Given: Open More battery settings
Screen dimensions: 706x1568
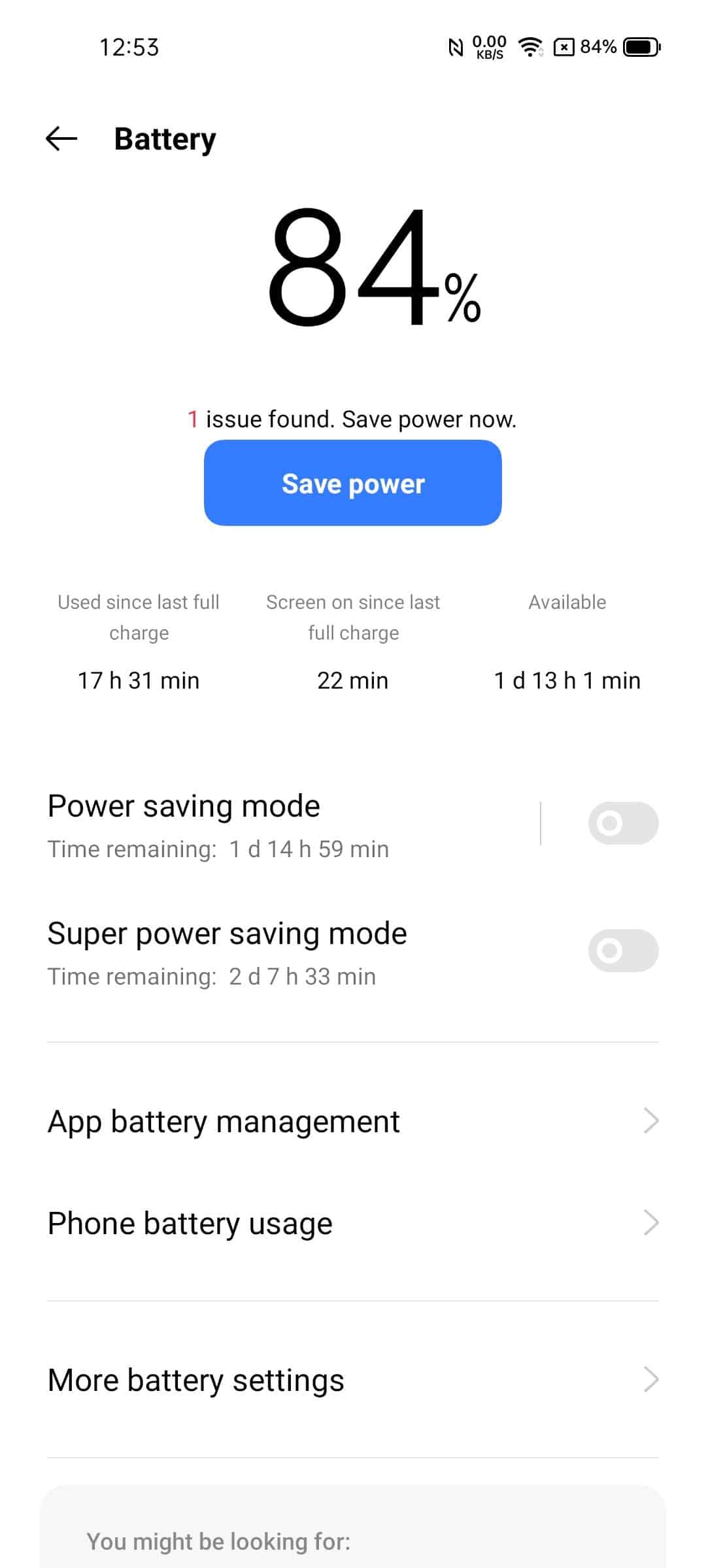Looking at the screenshot, I should 353,1380.
